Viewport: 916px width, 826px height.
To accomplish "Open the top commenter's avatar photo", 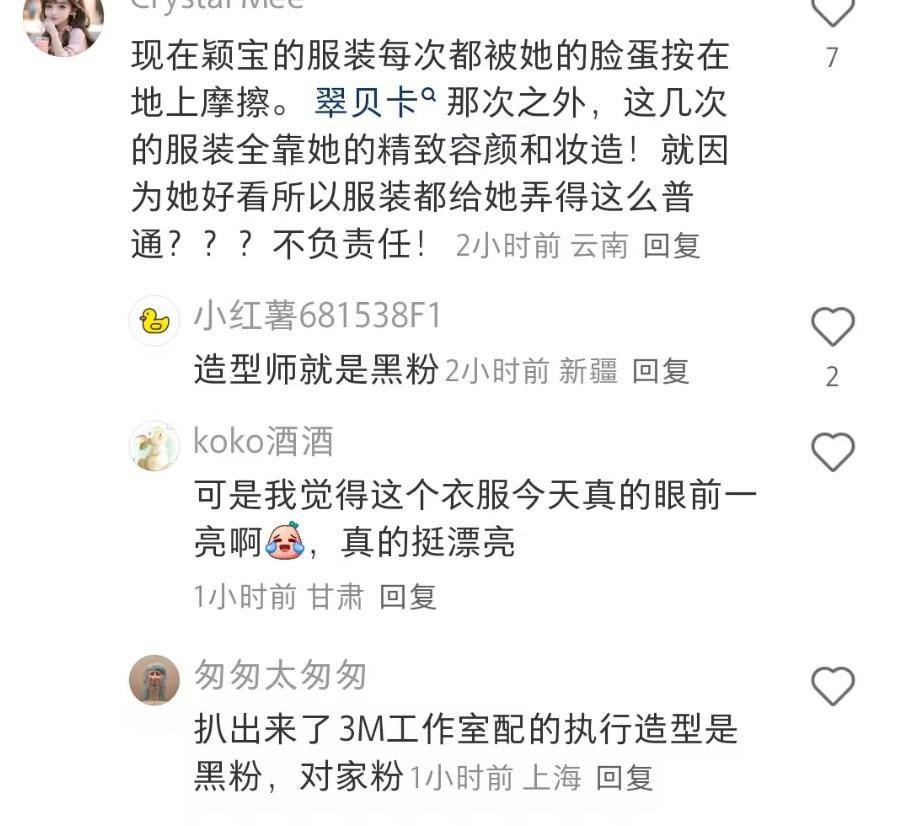I will [x=64, y=22].
